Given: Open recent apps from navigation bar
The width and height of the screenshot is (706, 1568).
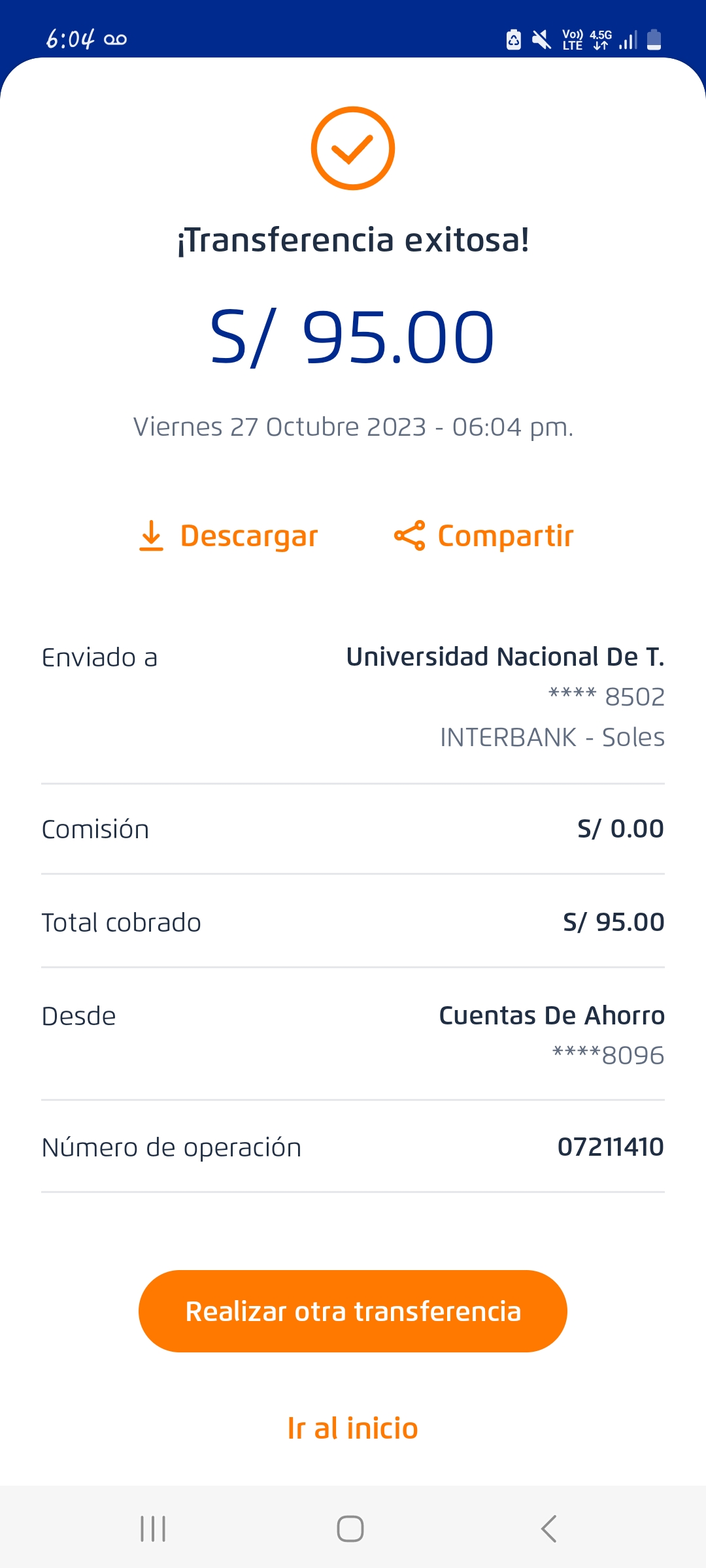Looking at the screenshot, I should [x=153, y=1529].
